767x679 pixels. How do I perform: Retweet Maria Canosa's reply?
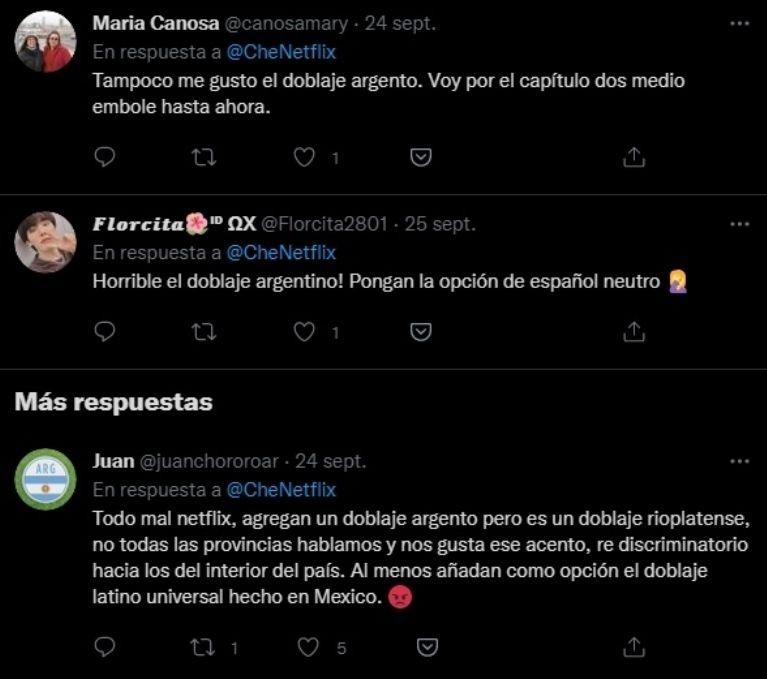(204, 157)
